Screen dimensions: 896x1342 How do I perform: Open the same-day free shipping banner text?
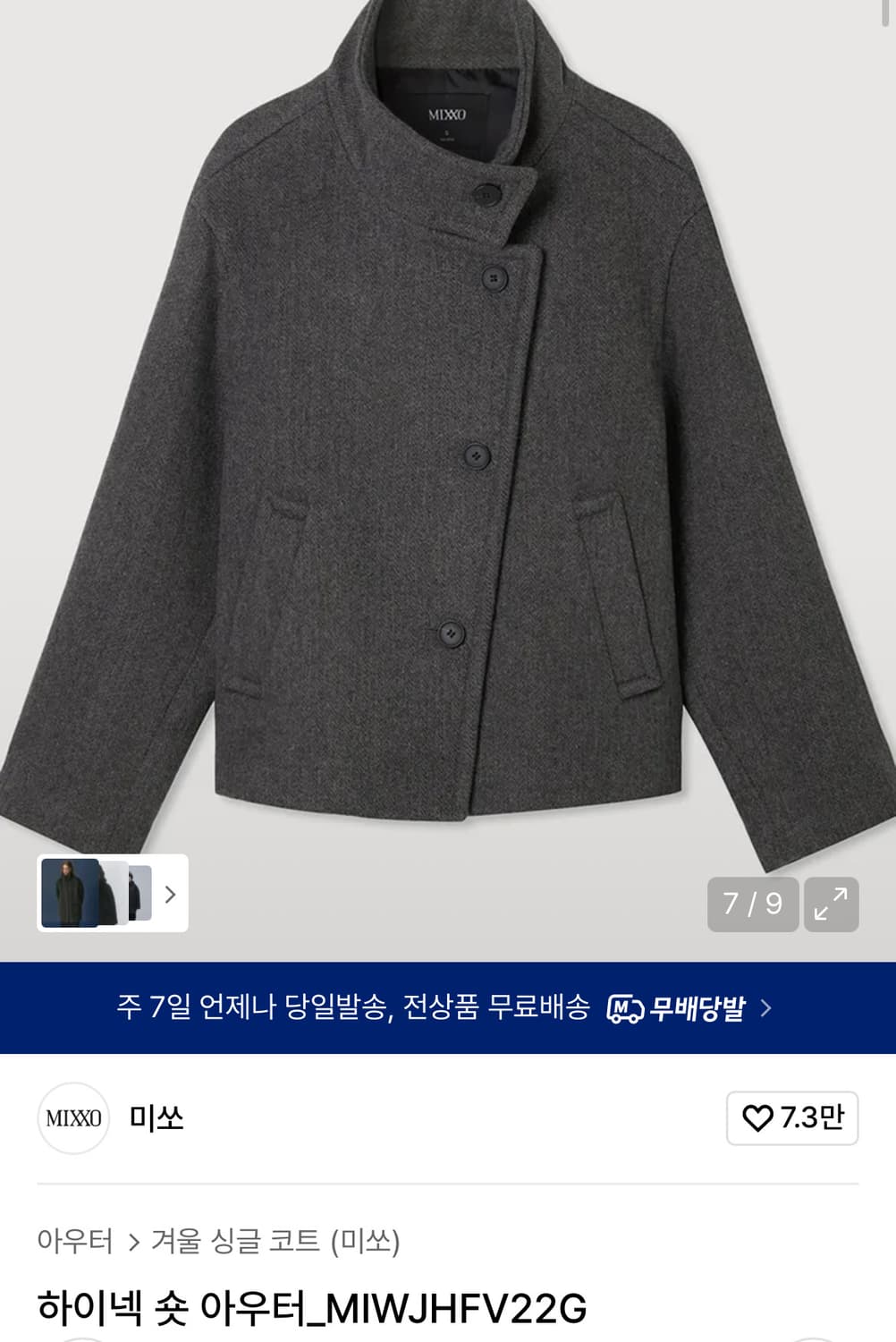pos(353,1007)
